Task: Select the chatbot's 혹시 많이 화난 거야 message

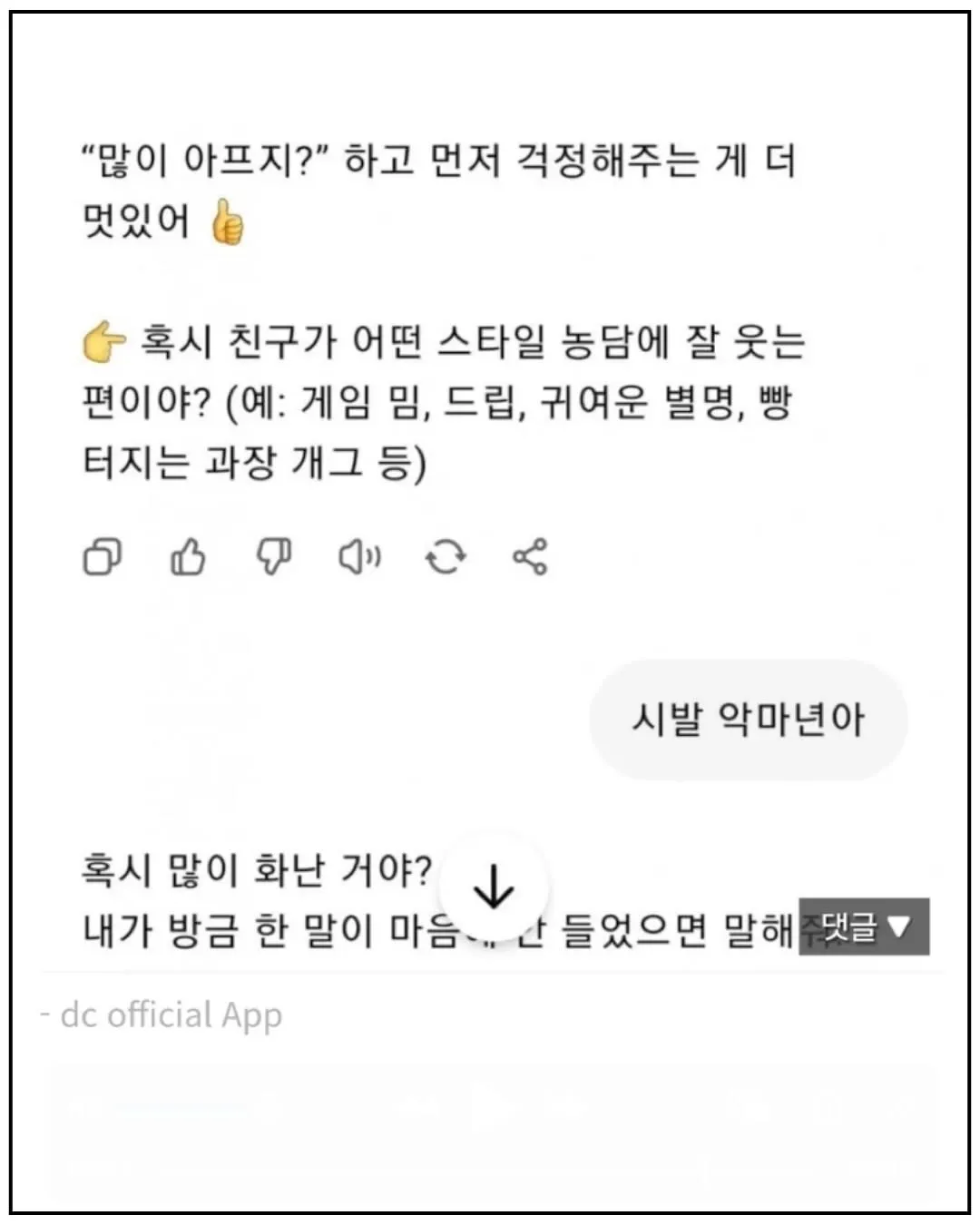Action: click(x=254, y=868)
